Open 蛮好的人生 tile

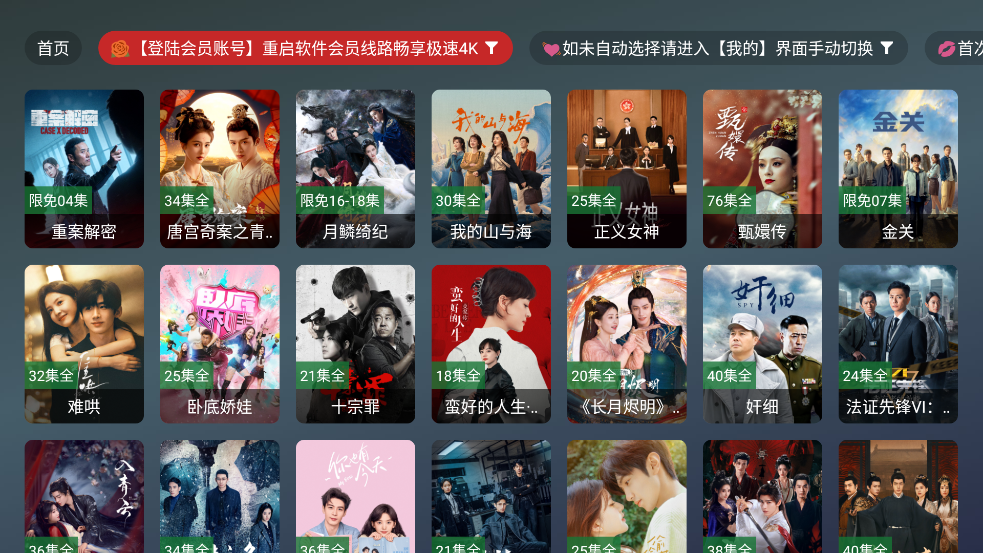pyautogui.click(x=491, y=343)
